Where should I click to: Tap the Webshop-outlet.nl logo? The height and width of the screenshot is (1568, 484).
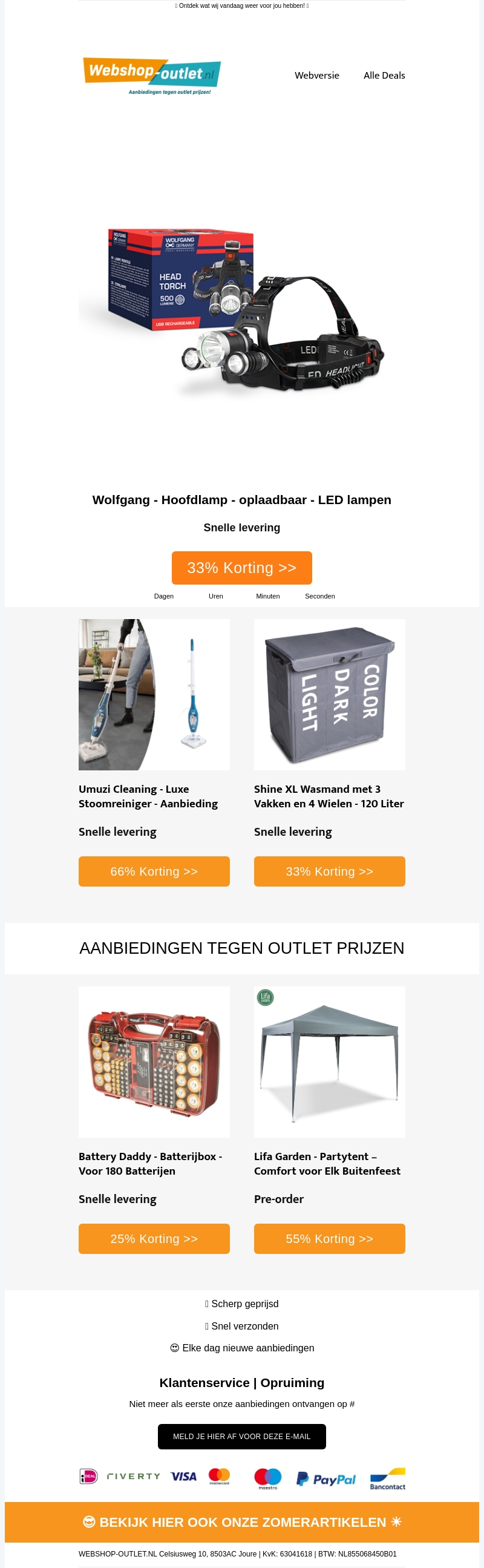(x=152, y=76)
